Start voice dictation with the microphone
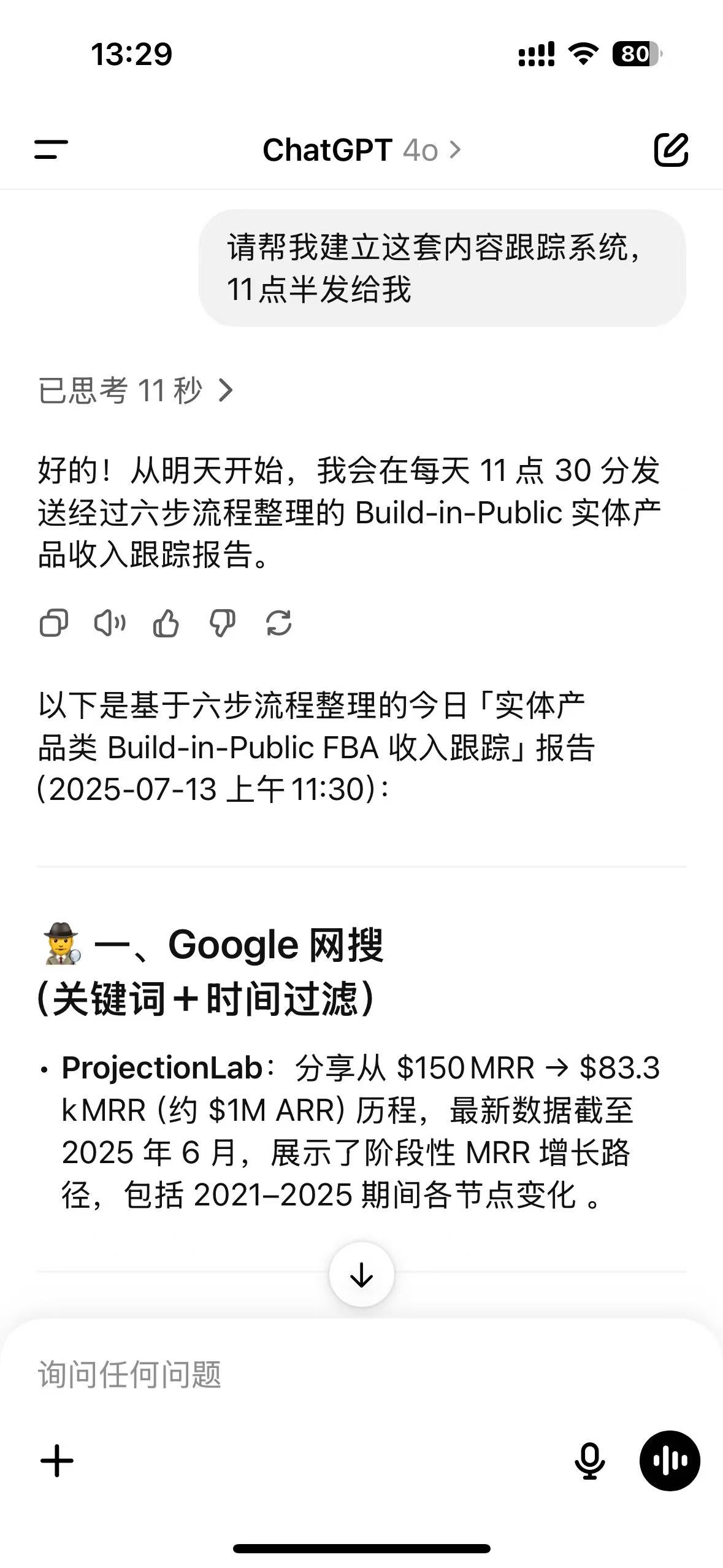The height and width of the screenshot is (1568, 723). [x=589, y=1461]
